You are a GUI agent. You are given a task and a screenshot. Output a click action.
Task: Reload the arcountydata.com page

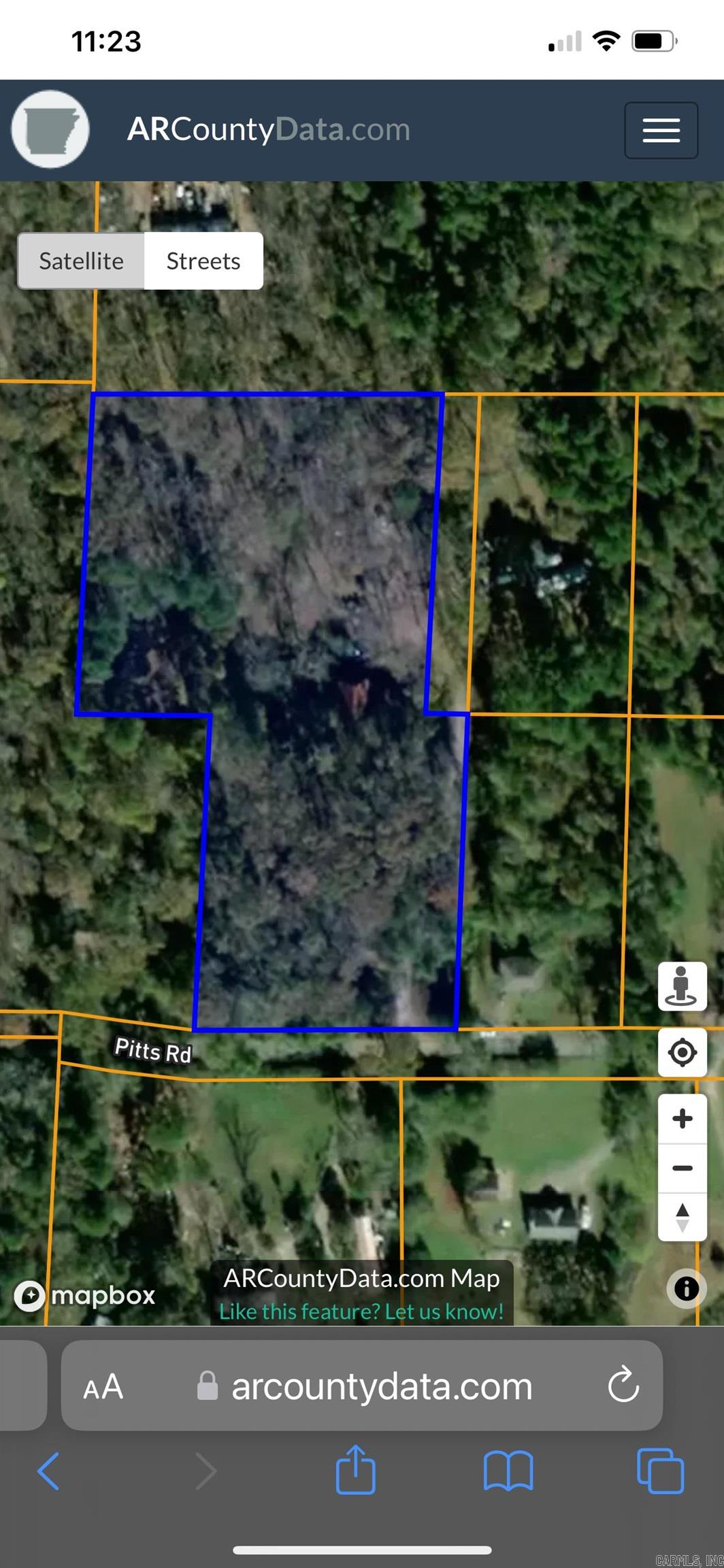coord(623,1385)
